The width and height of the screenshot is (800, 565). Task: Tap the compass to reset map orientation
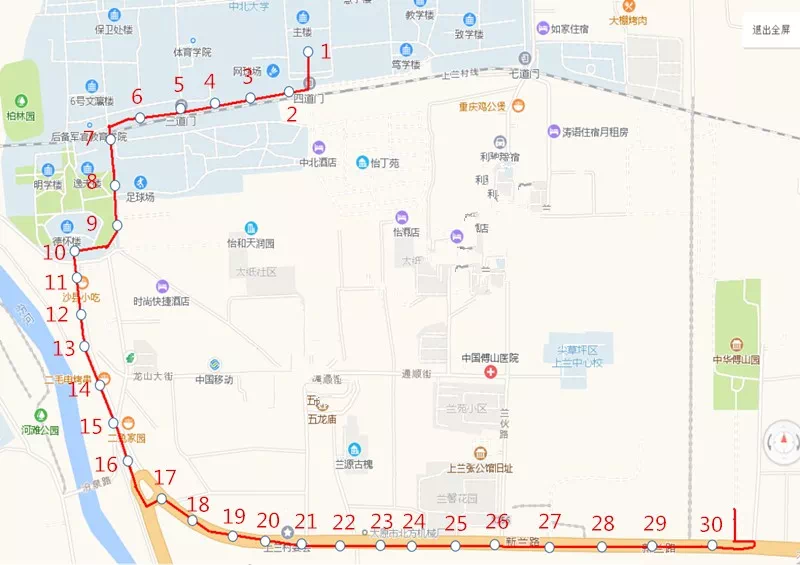click(782, 438)
